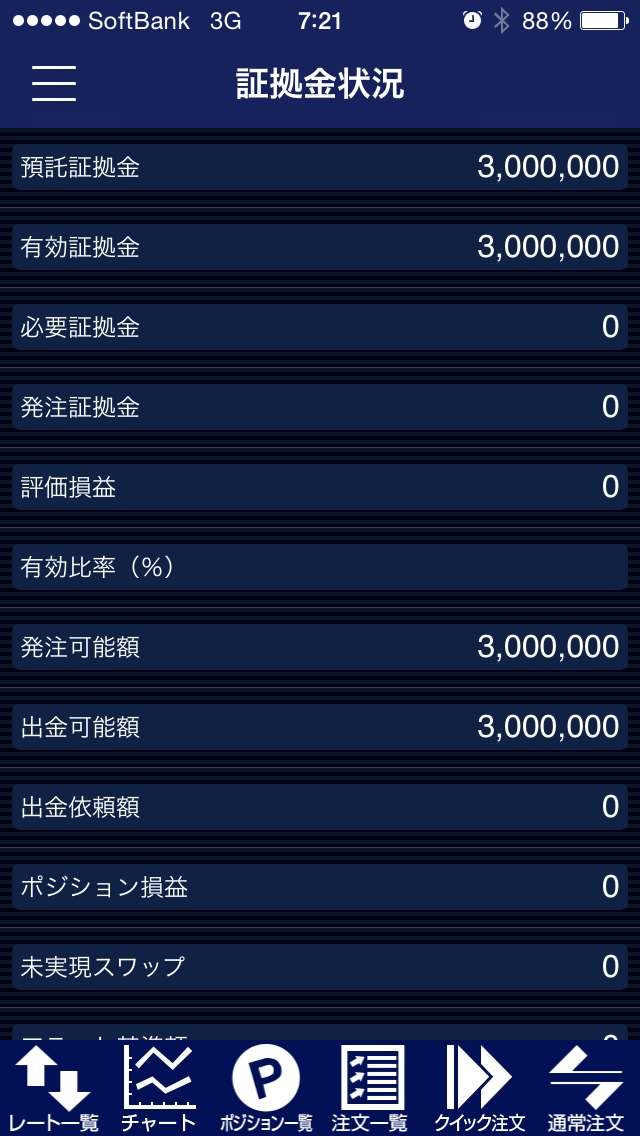Tap the 通常注文 tab
The width and height of the screenshot is (640, 1136).
point(586,1088)
